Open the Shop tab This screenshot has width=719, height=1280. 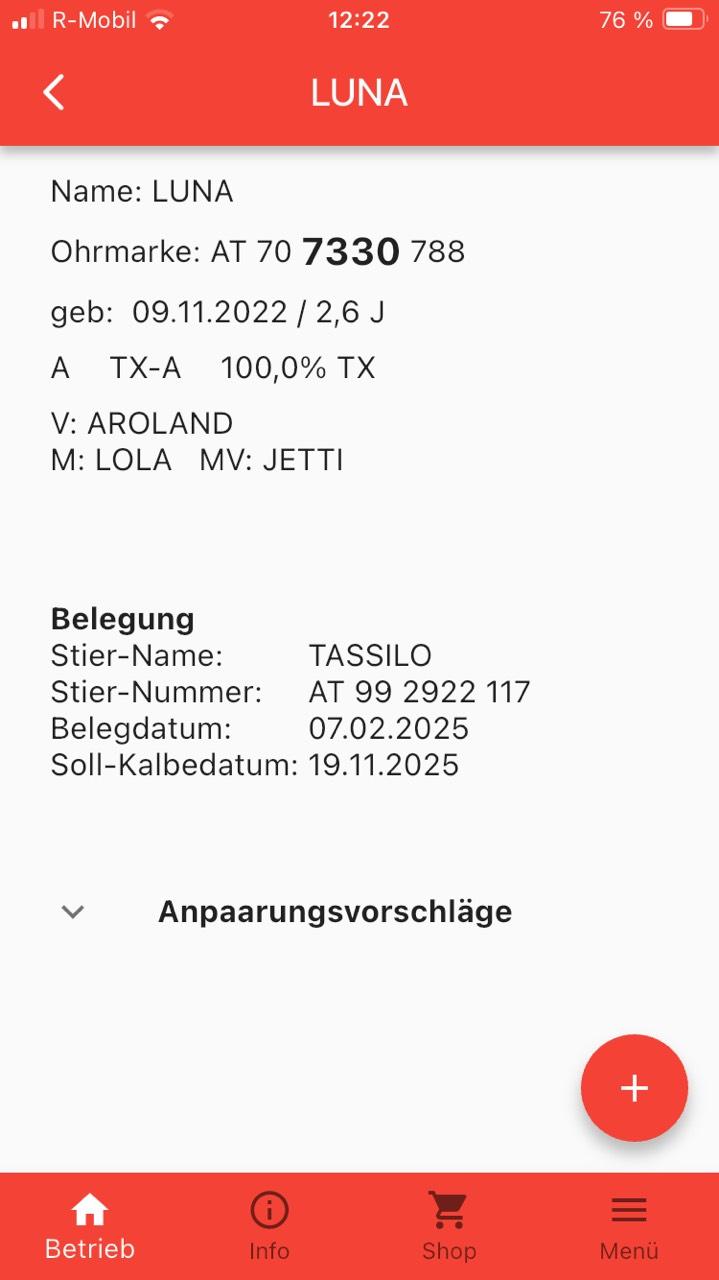coord(448,1226)
